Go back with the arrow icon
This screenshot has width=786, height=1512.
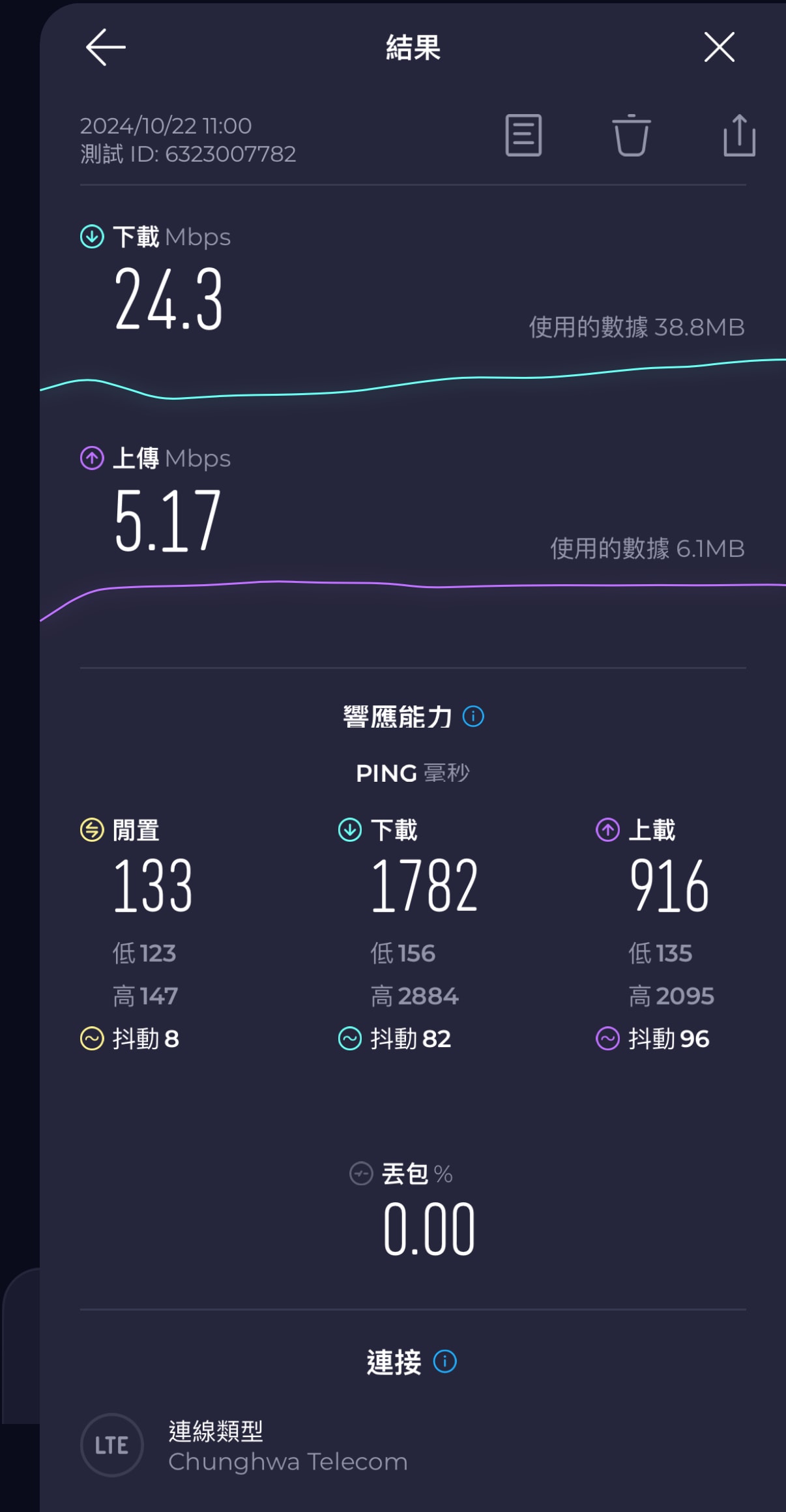106,48
